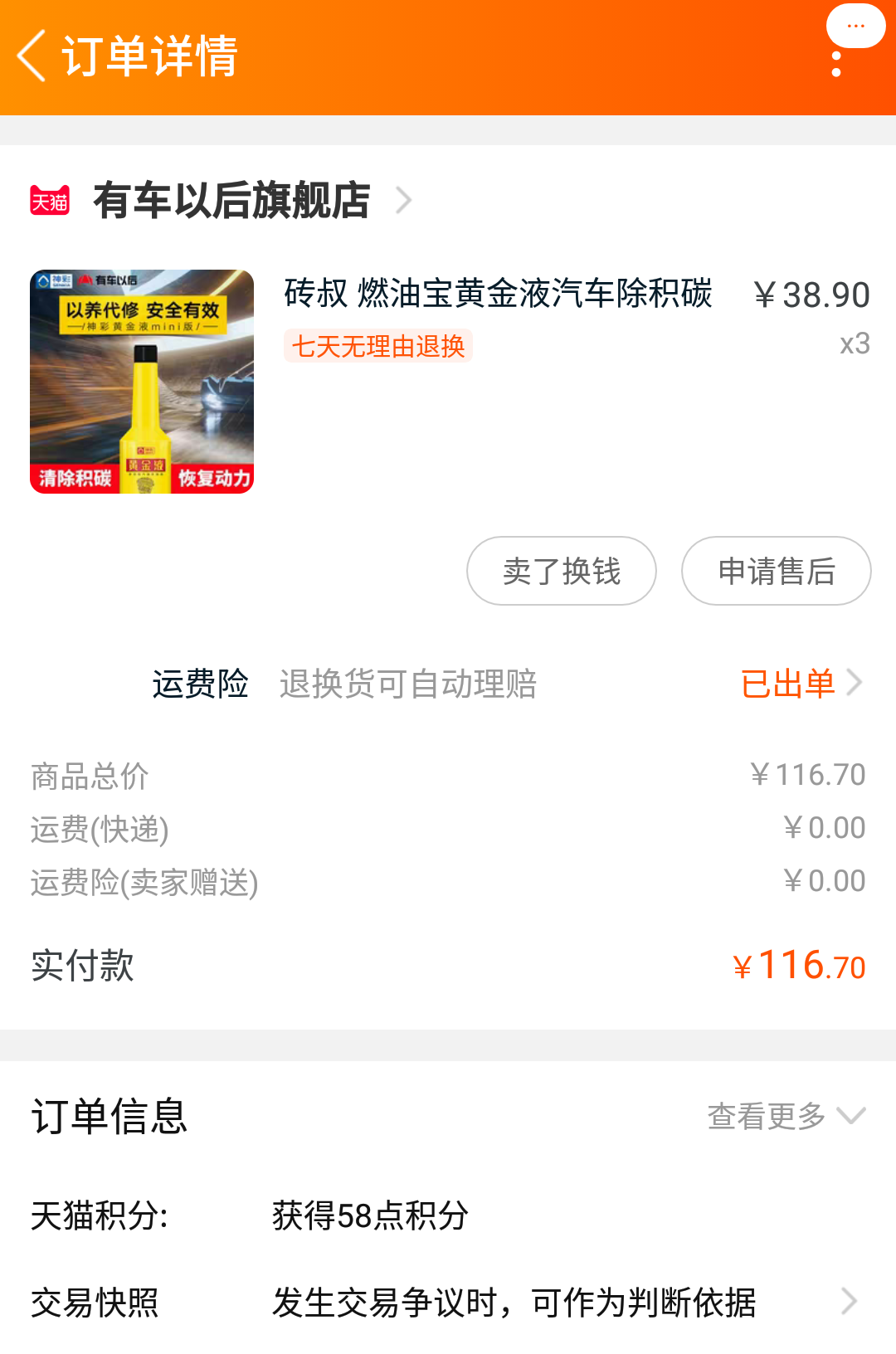Select the 申请售后 button
Image resolution: width=896 pixels, height=1354 pixels.
click(776, 571)
